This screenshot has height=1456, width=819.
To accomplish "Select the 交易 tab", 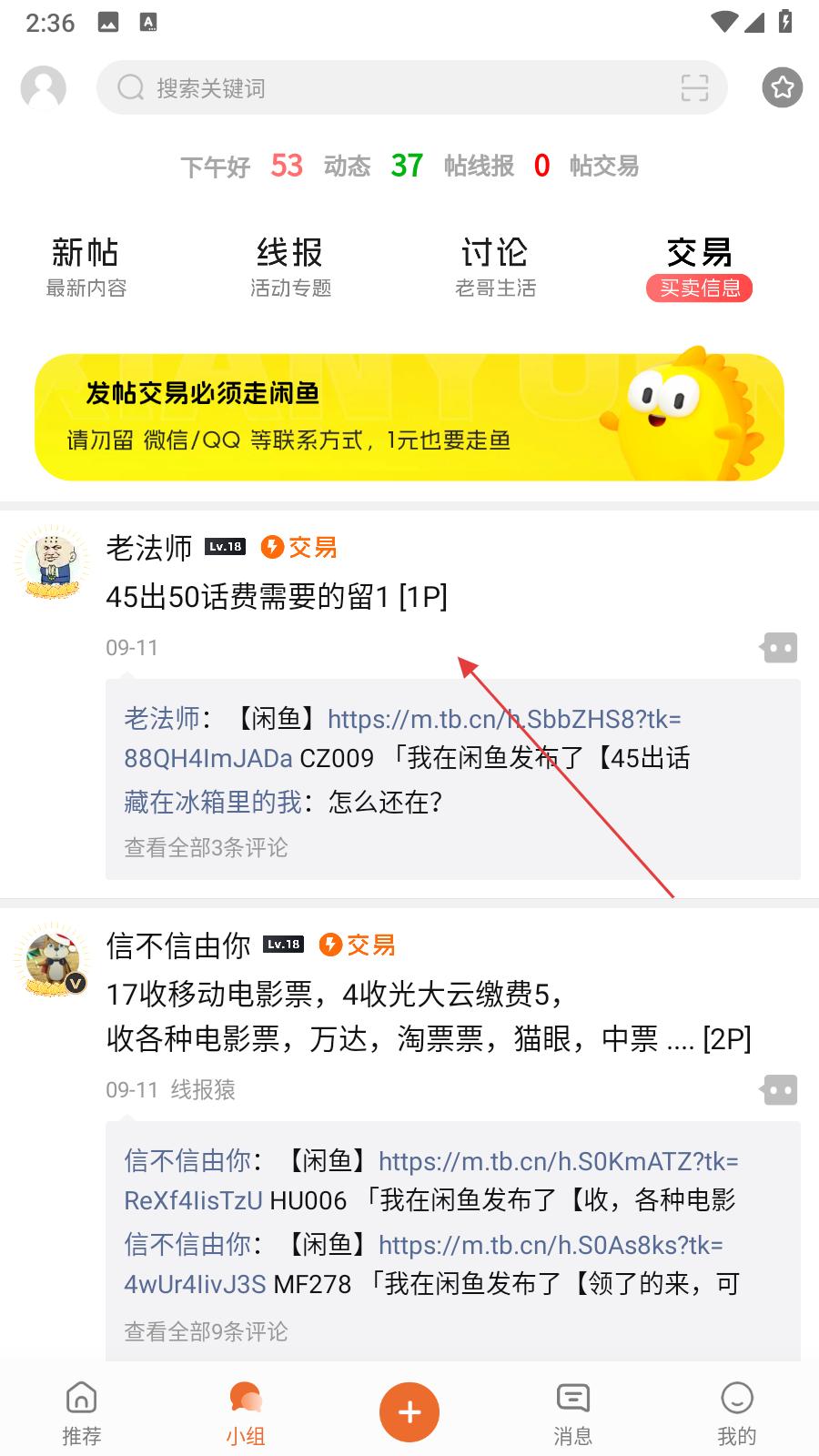I will (699, 267).
